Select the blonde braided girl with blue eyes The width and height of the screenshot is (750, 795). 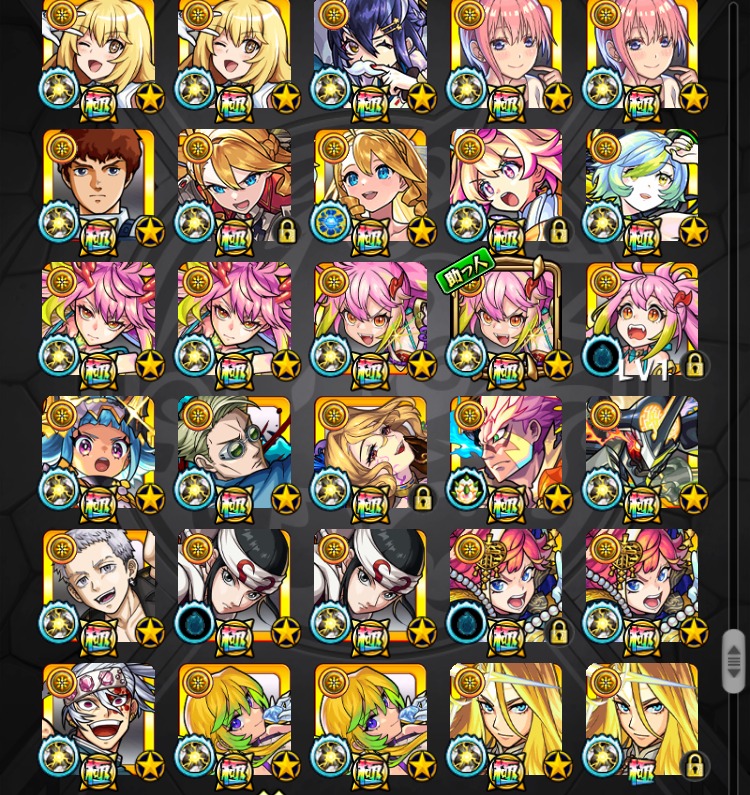[370, 186]
